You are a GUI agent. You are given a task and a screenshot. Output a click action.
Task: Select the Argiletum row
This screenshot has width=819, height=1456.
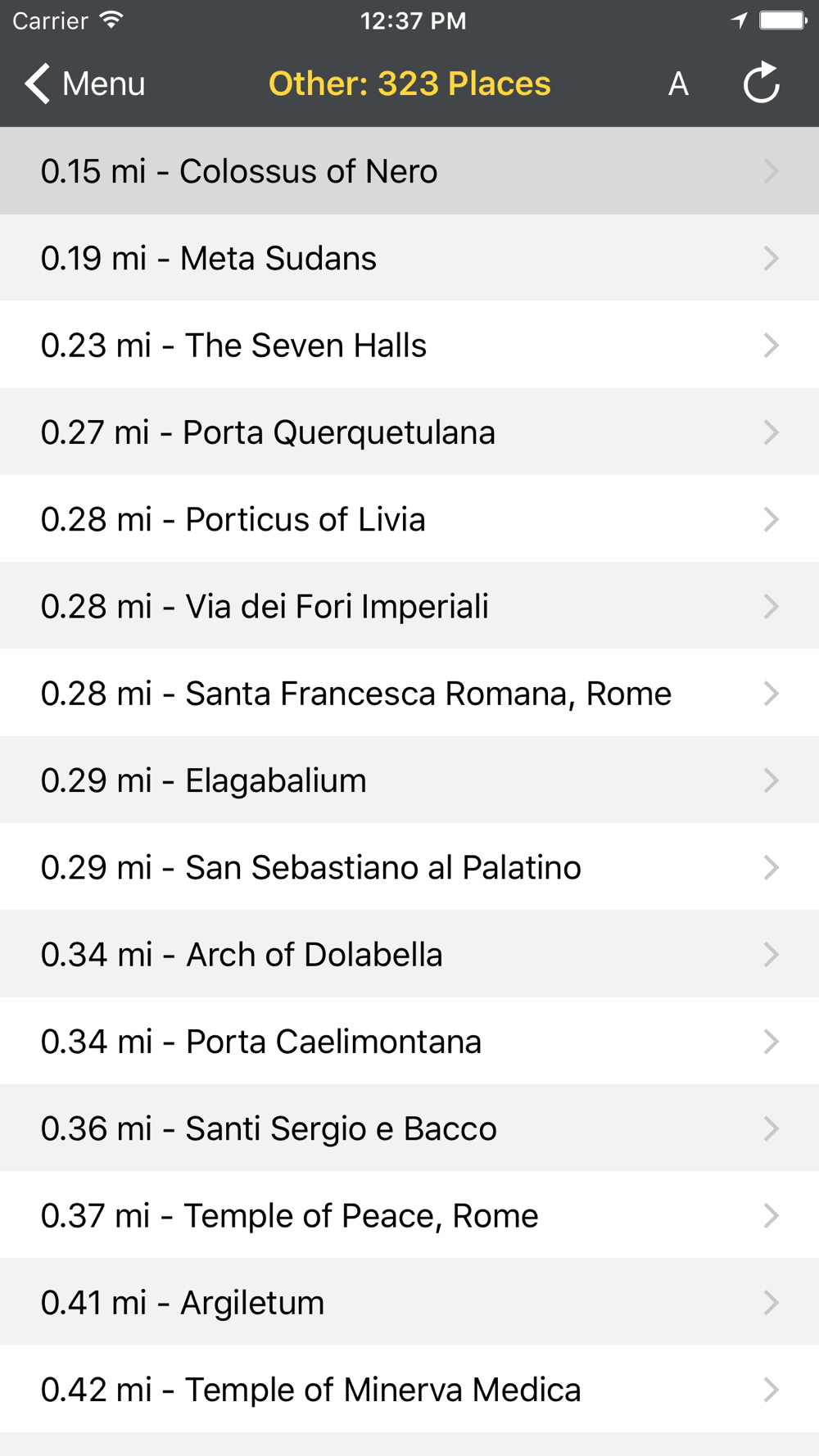click(x=409, y=1302)
